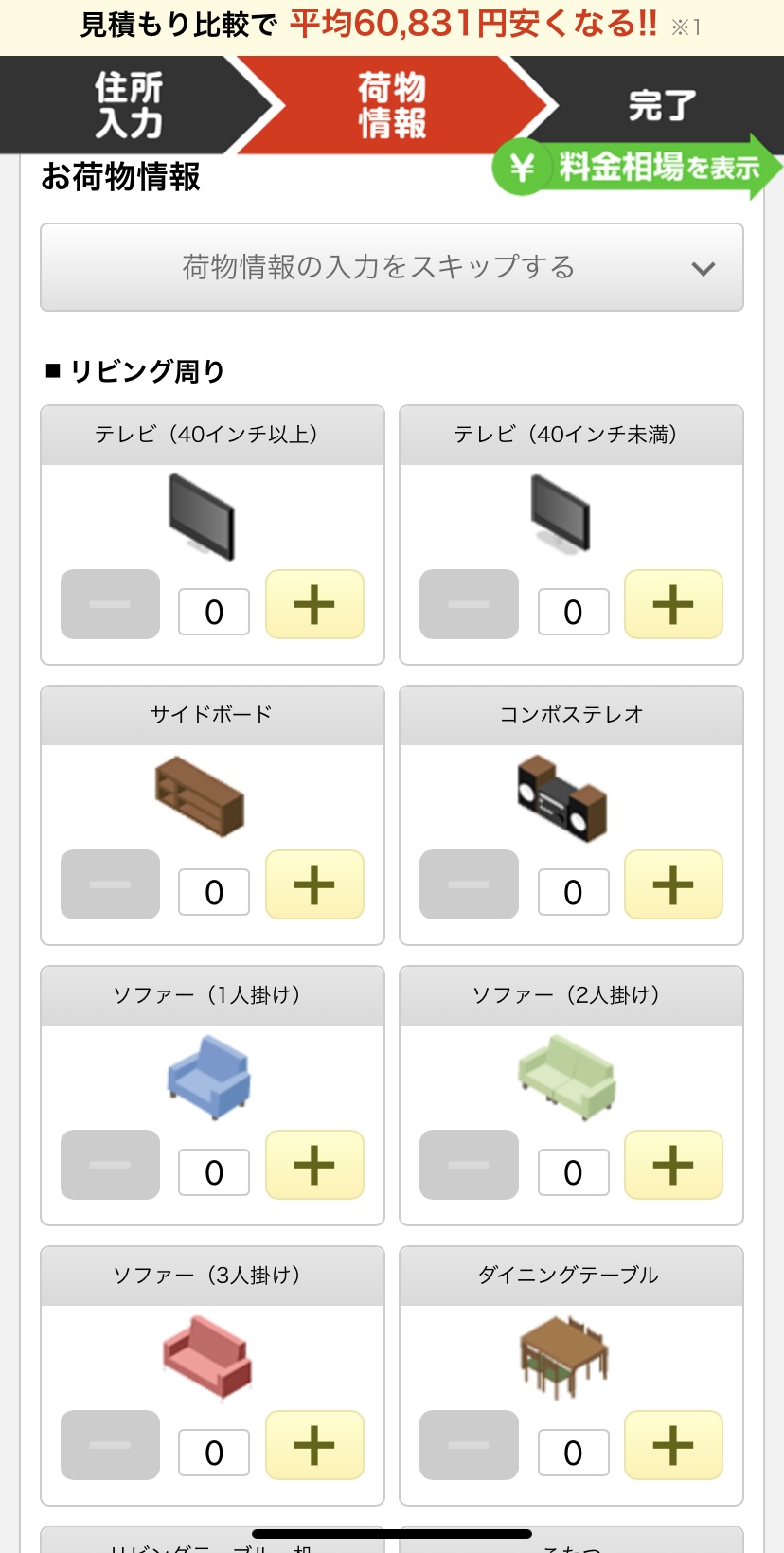Decrease ソファー(2人掛け) quantity
Image resolution: width=784 pixels, height=1553 pixels.
click(x=469, y=1165)
